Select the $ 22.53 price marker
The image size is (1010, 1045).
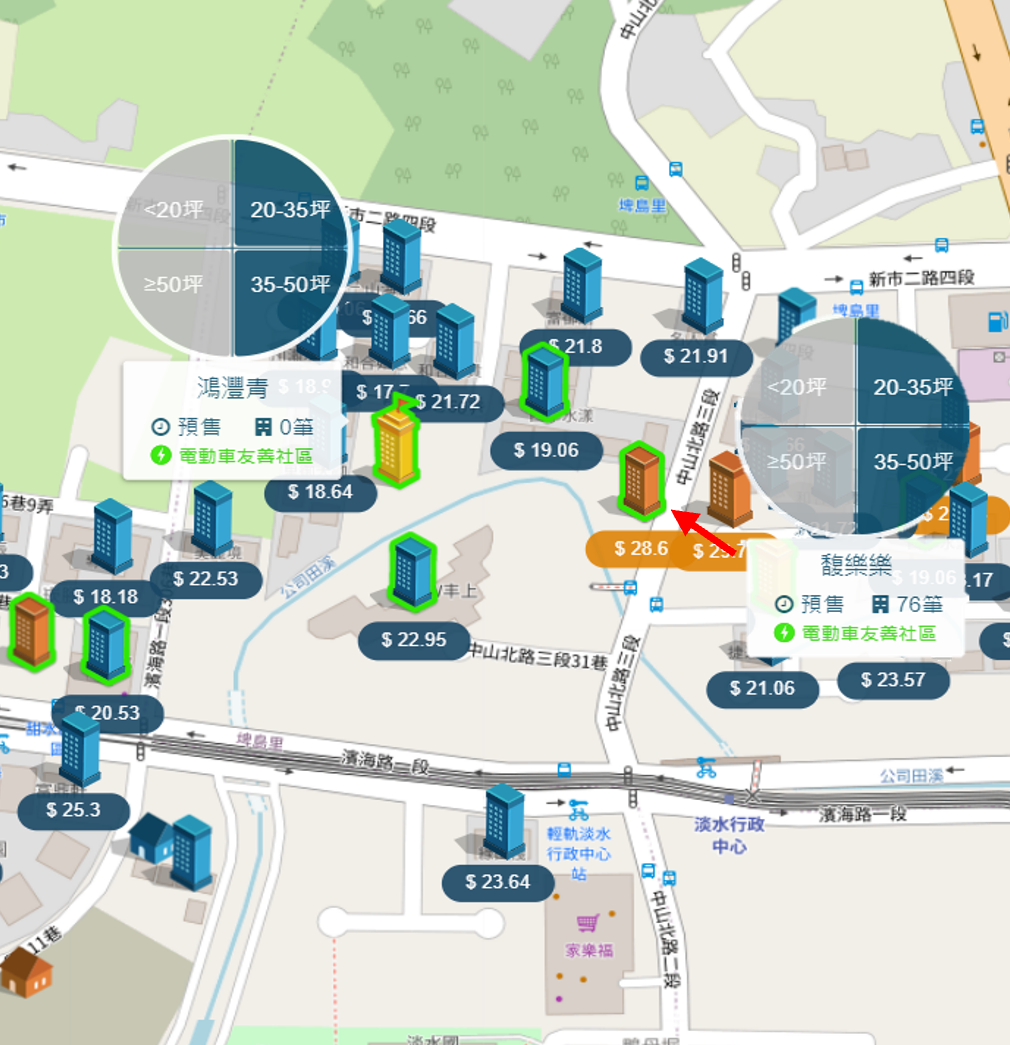click(x=205, y=579)
